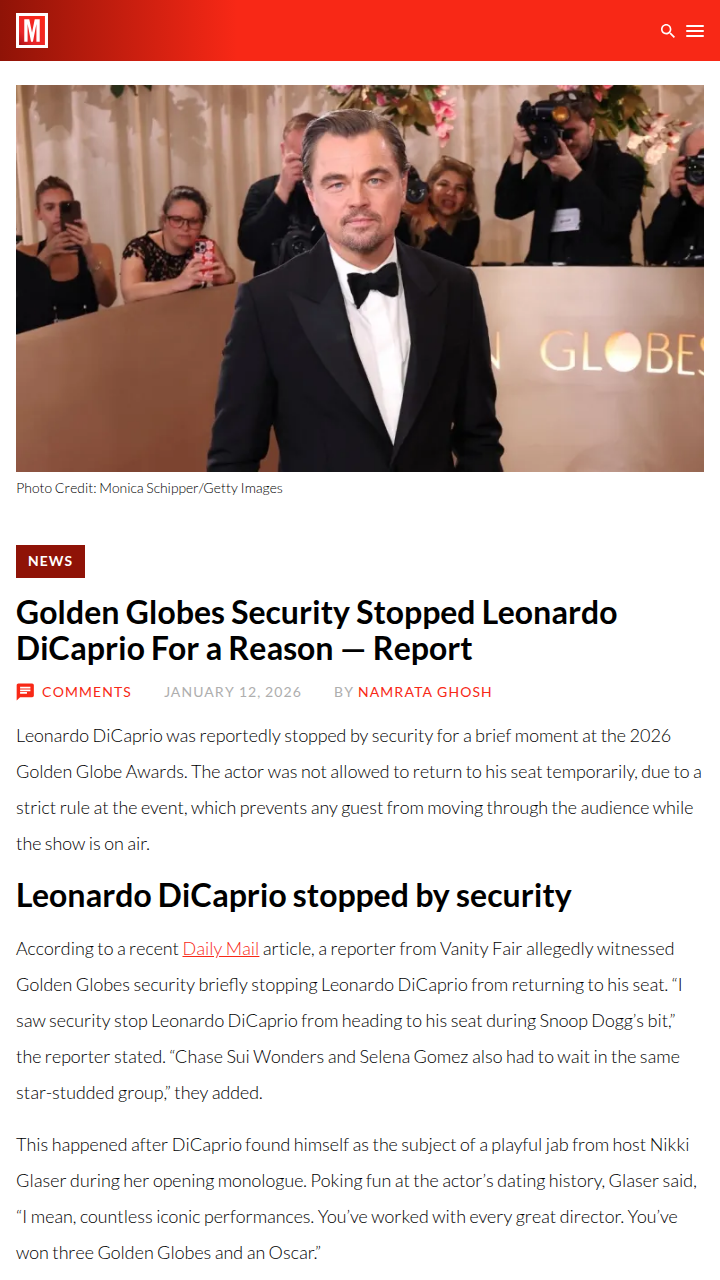This screenshot has height=1280, width=720.
Task: Open the hamburger menu
Action: [x=695, y=31]
